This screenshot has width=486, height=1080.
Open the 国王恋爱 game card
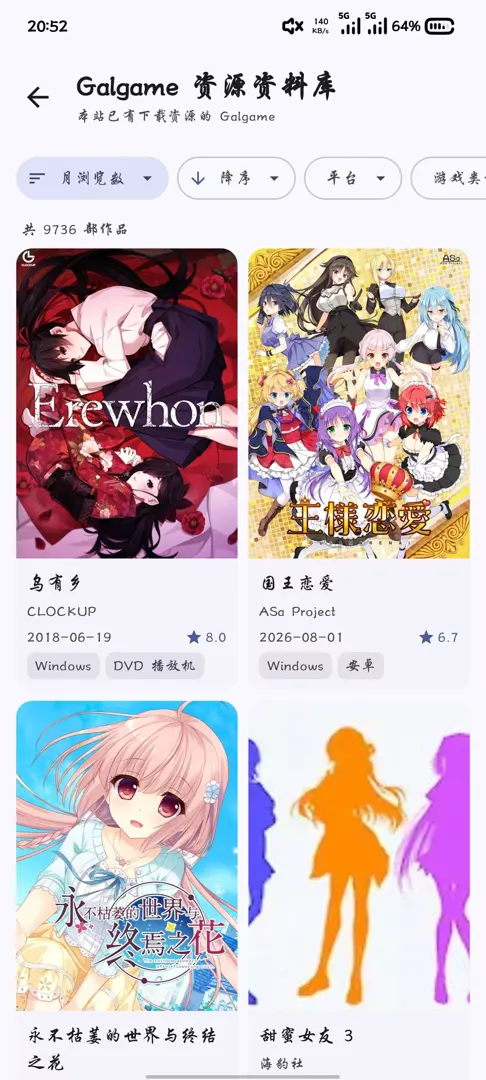[359, 467]
